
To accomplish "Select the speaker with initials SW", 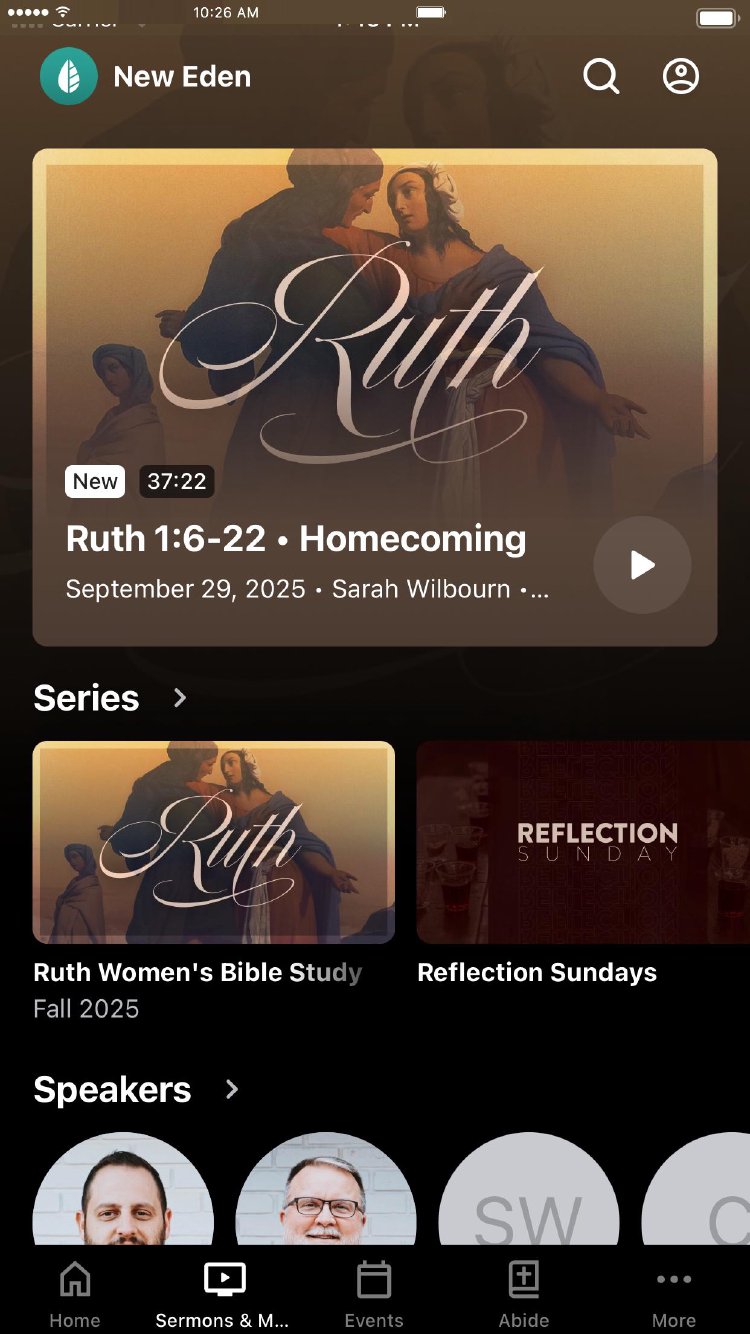I will (528, 1192).
